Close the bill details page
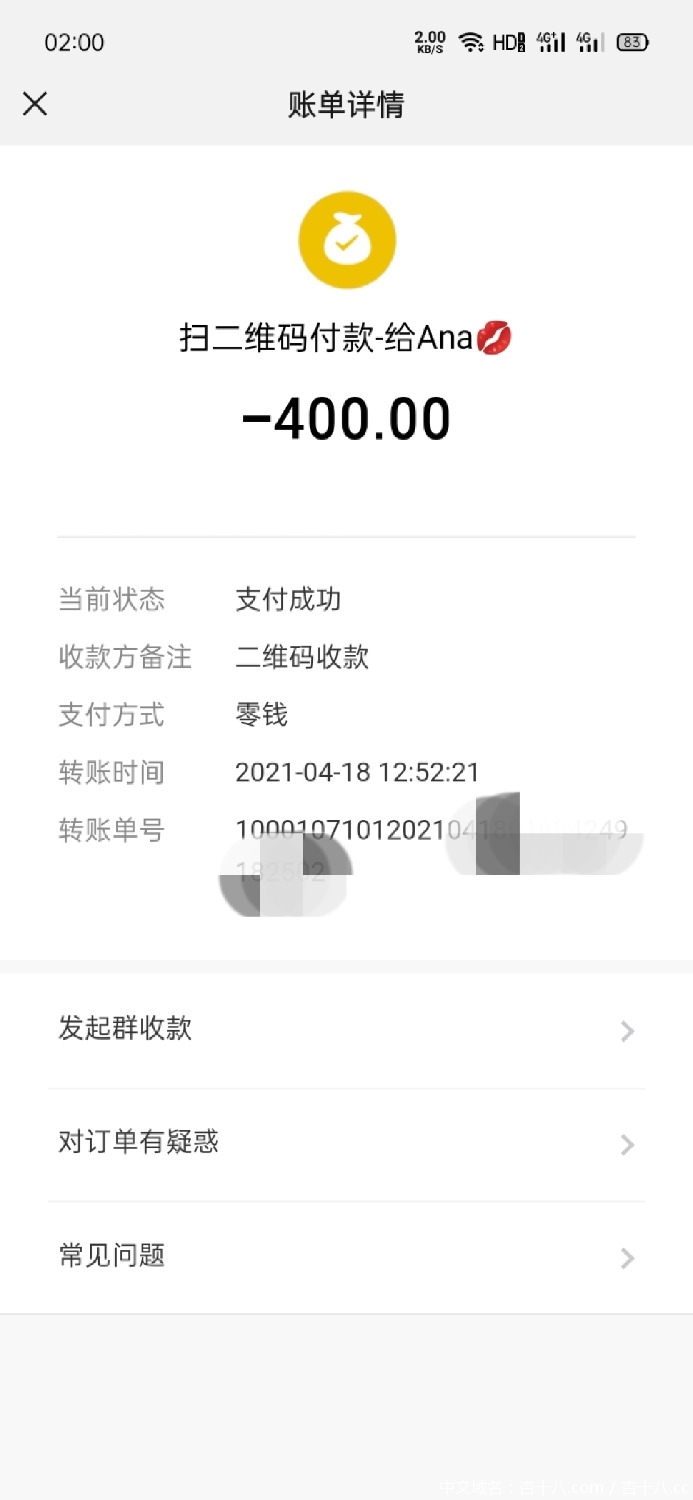Viewport: 693px width, 1500px height. pos(35,104)
